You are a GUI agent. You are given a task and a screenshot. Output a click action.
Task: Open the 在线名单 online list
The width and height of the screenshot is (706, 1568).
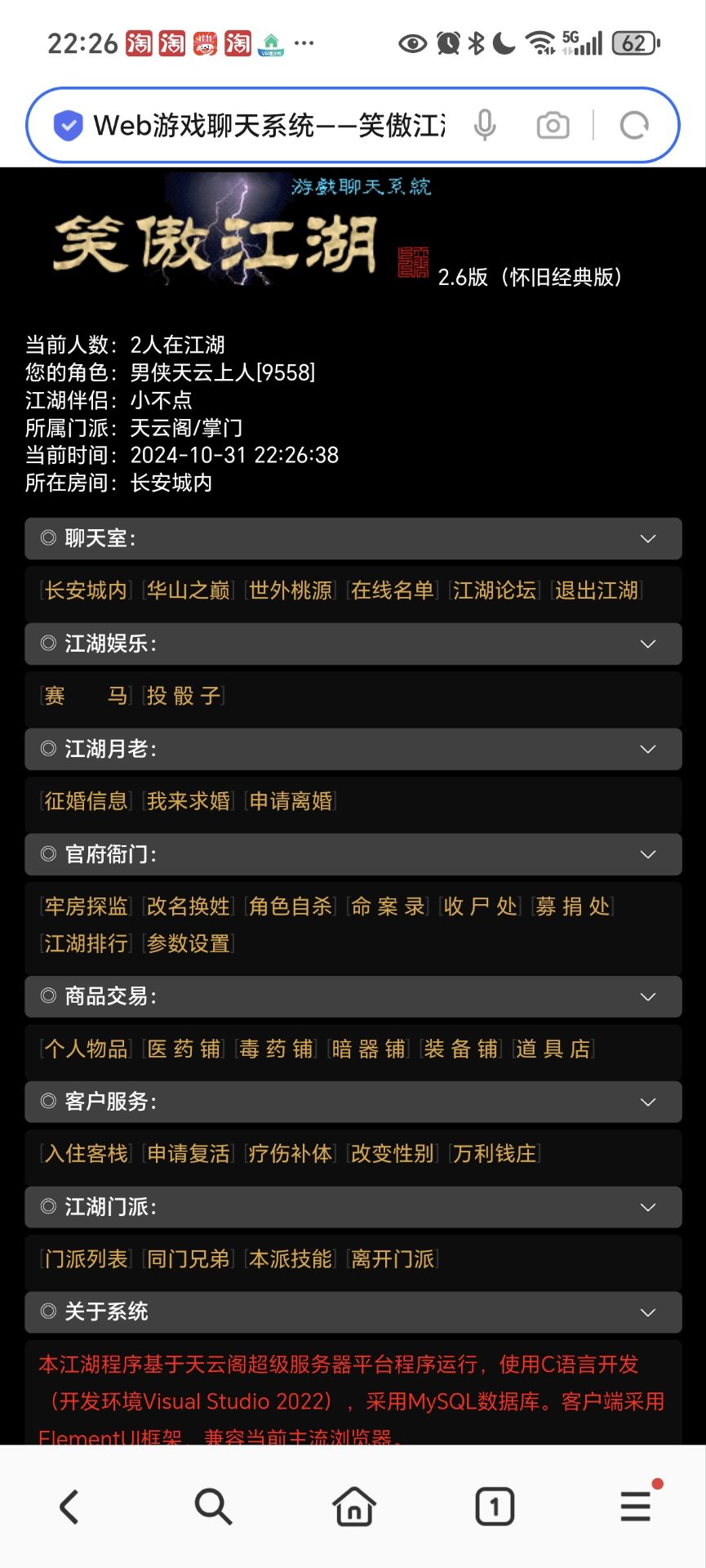(x=393, y=590)
